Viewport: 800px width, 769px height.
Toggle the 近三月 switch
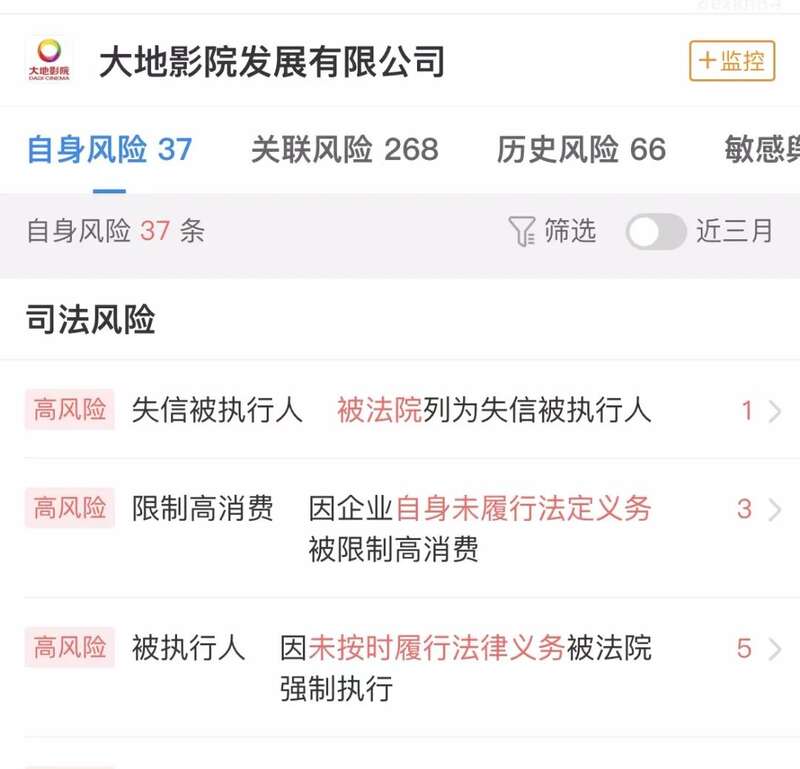coord(656,231)
